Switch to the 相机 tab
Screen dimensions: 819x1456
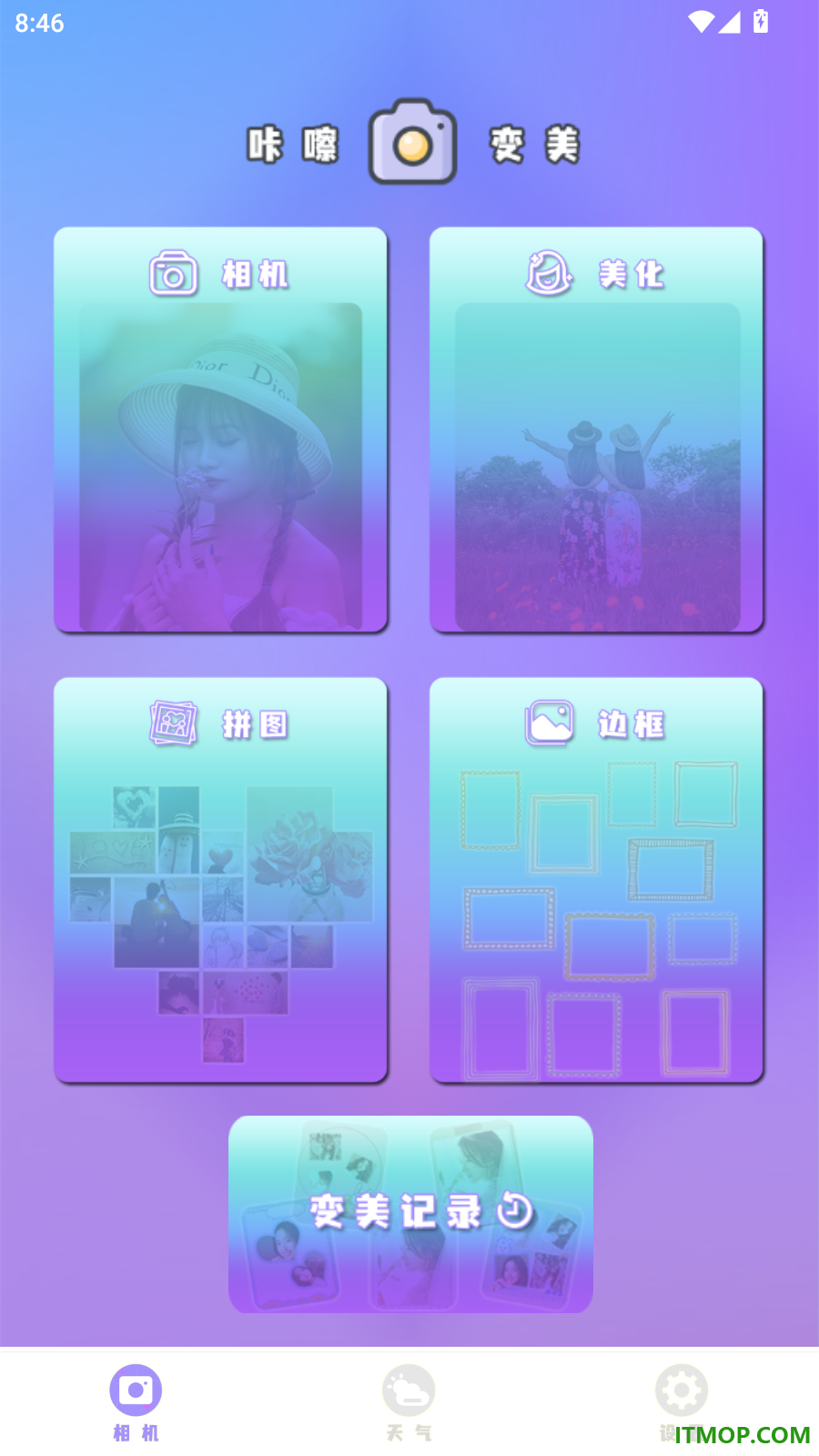(x=136, y=1402)
